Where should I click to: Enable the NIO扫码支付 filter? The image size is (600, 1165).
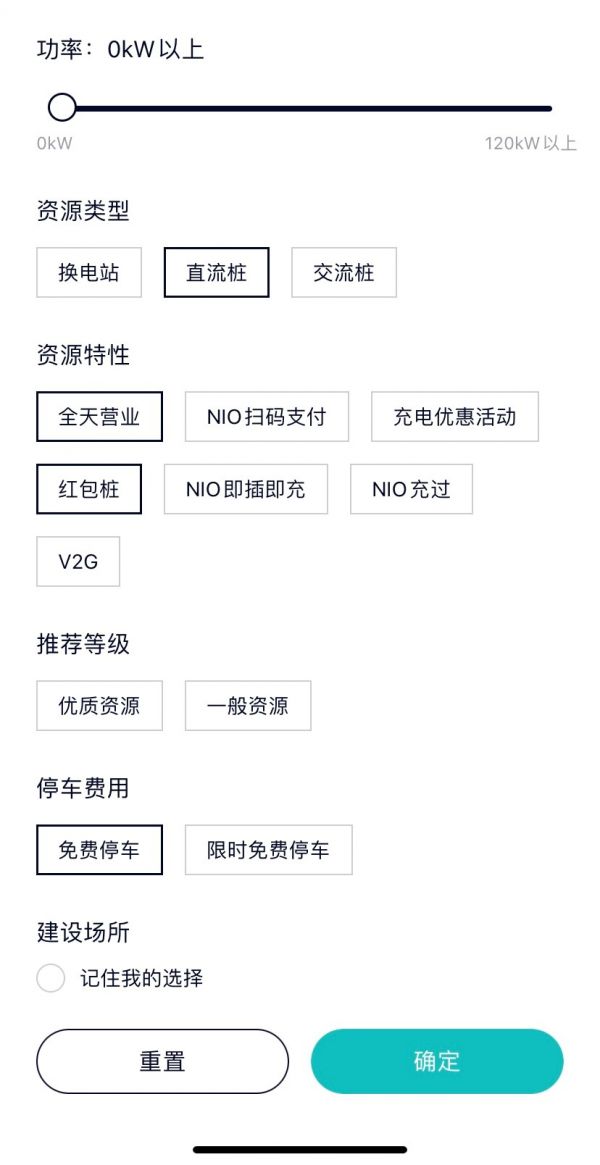coord(267,417)
